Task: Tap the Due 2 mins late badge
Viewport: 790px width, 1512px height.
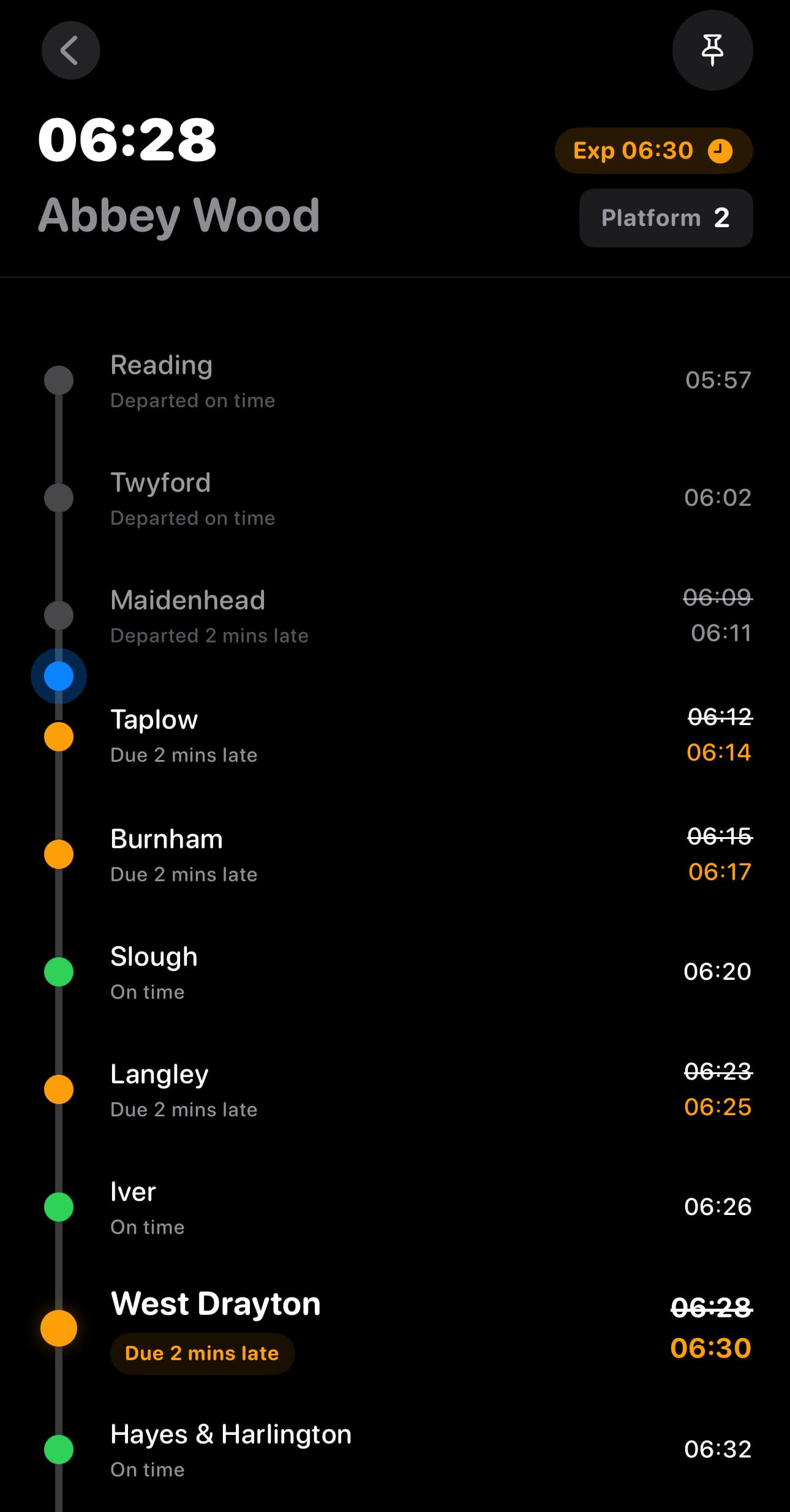Action: coord(202,1354)
